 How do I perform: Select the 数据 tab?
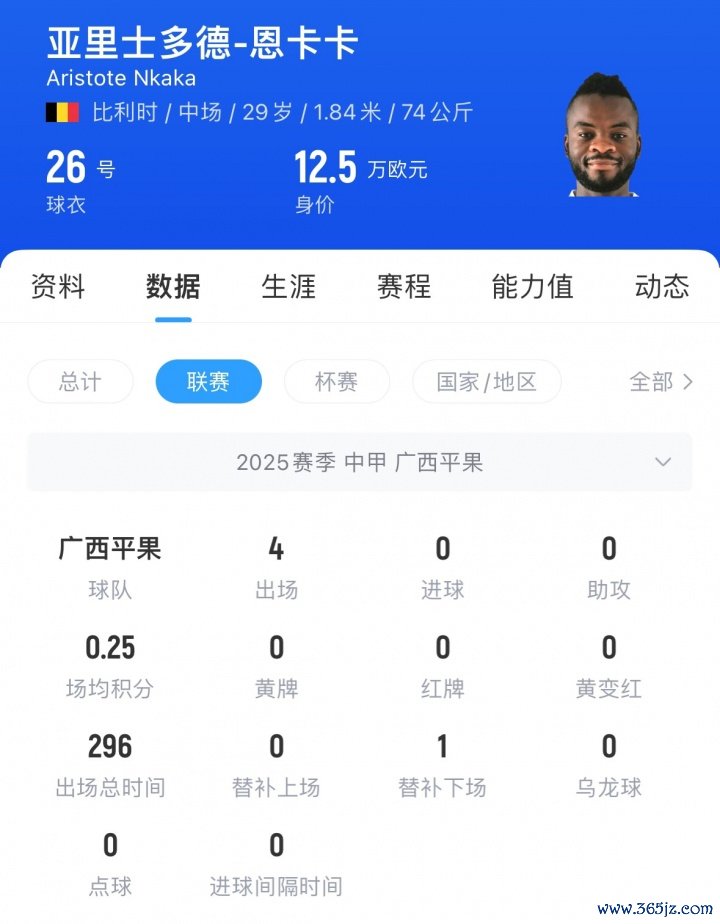173,287
